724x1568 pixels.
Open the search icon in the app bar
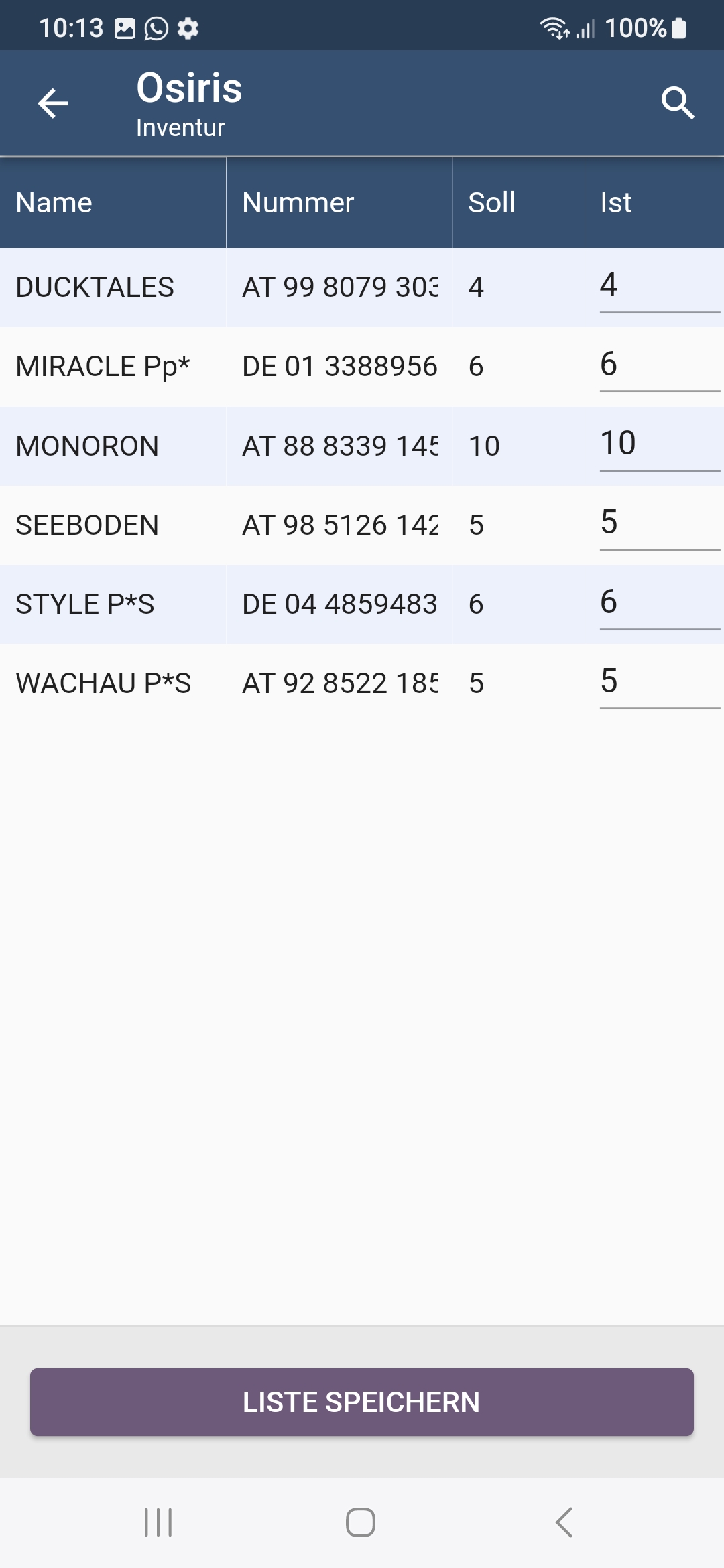(x=677, y=103)
